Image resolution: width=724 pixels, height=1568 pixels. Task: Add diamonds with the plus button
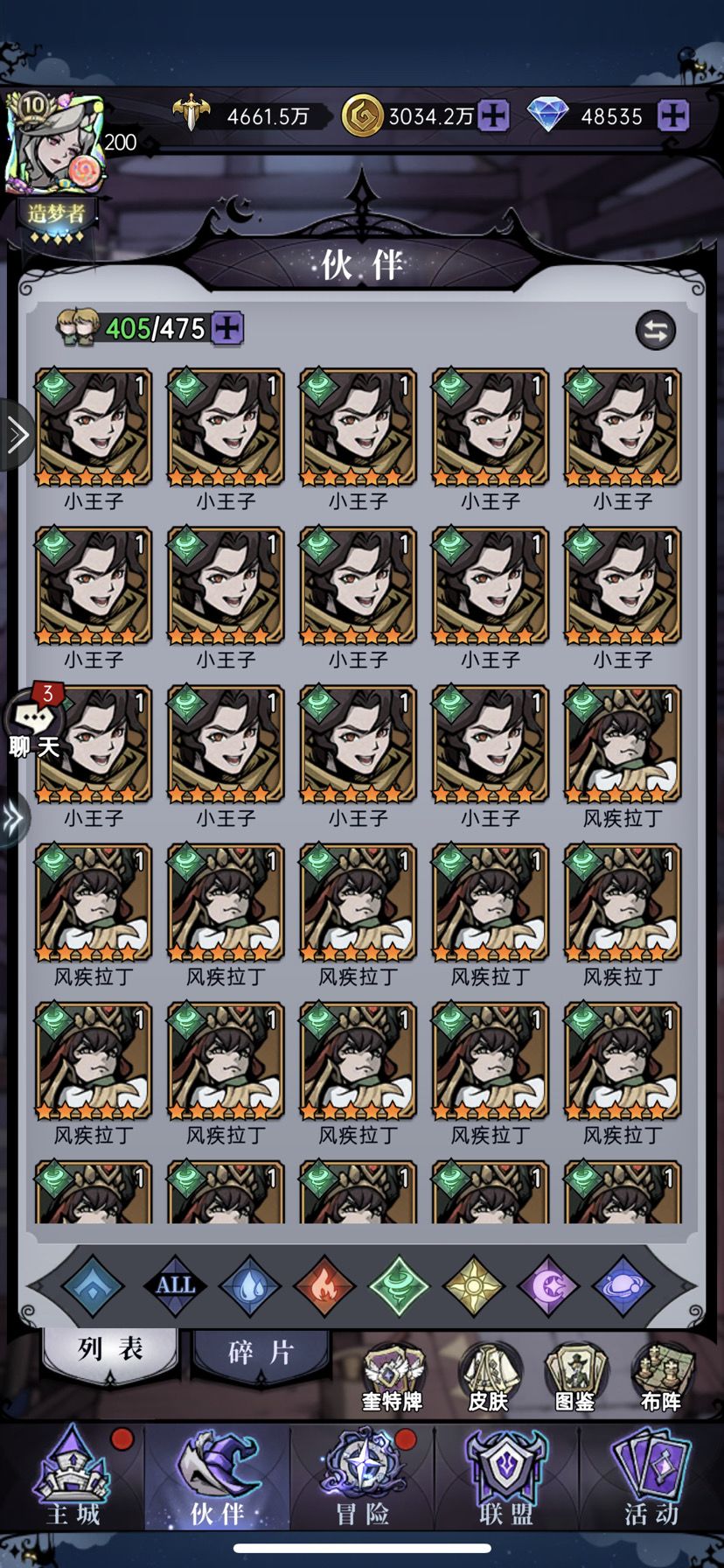pyautogui.click(x=672, y=115)
